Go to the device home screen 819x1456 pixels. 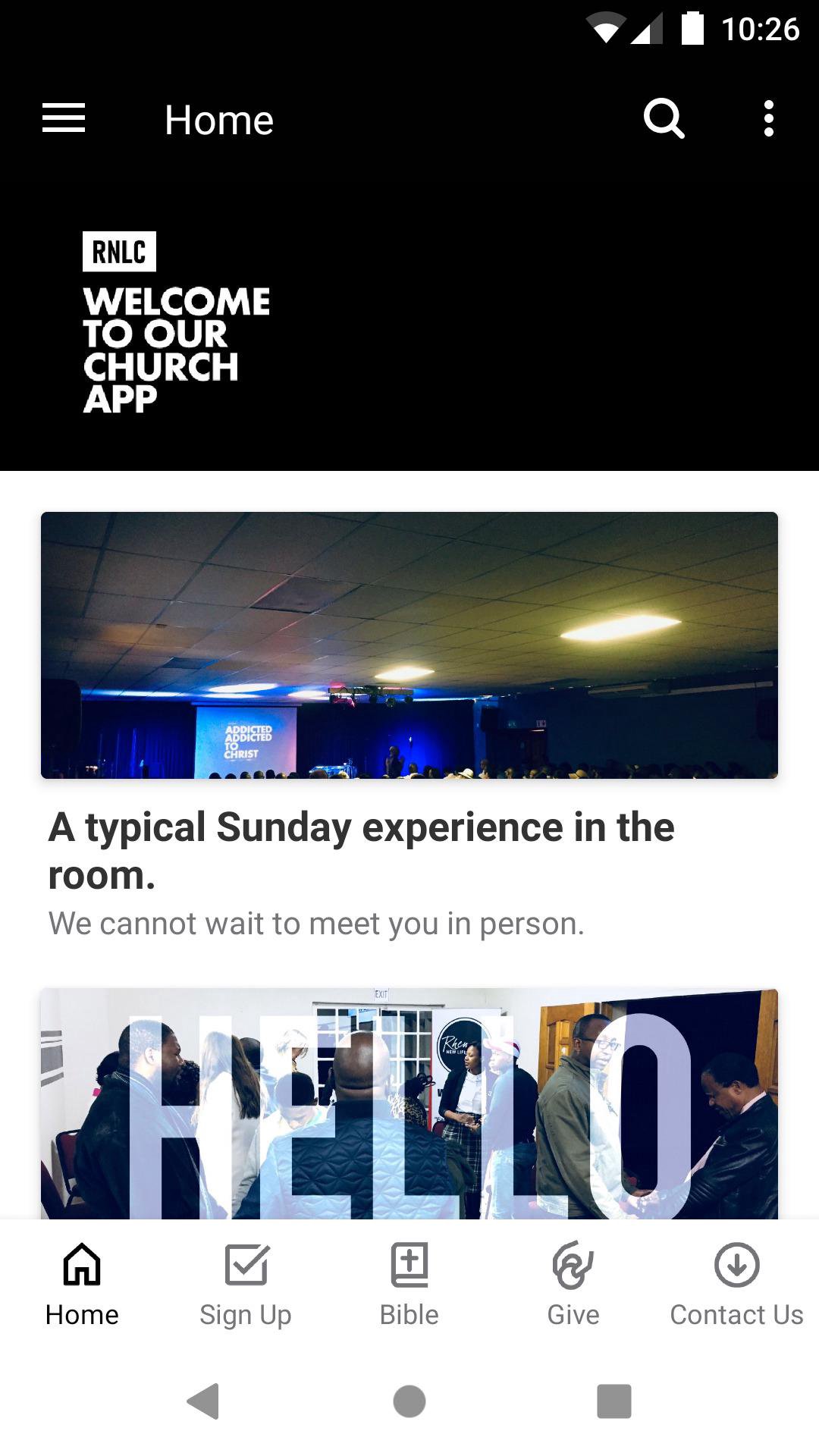409,1401
